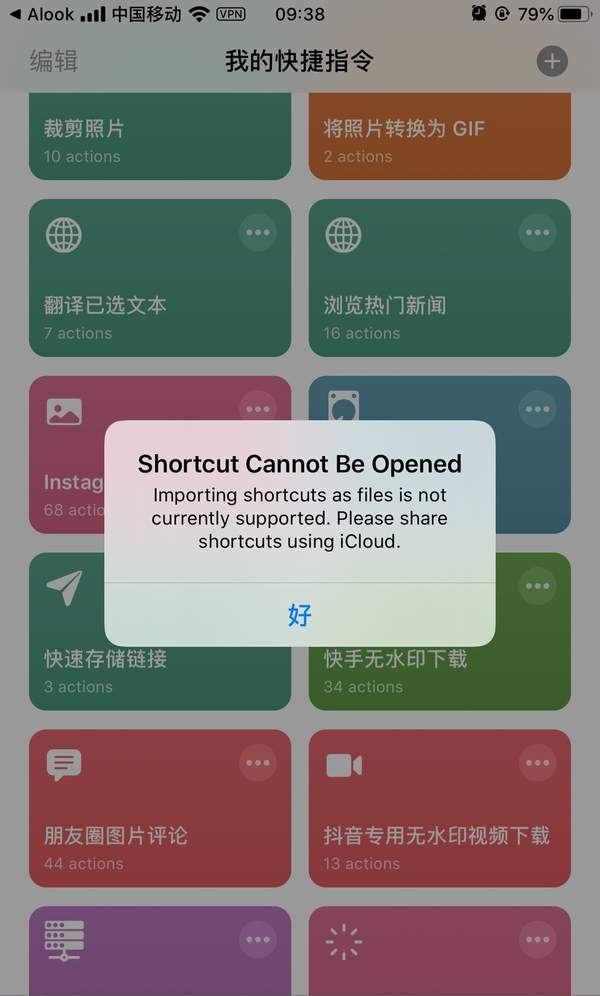Select the 快速存储链接 shortcut card

(160, 670)
